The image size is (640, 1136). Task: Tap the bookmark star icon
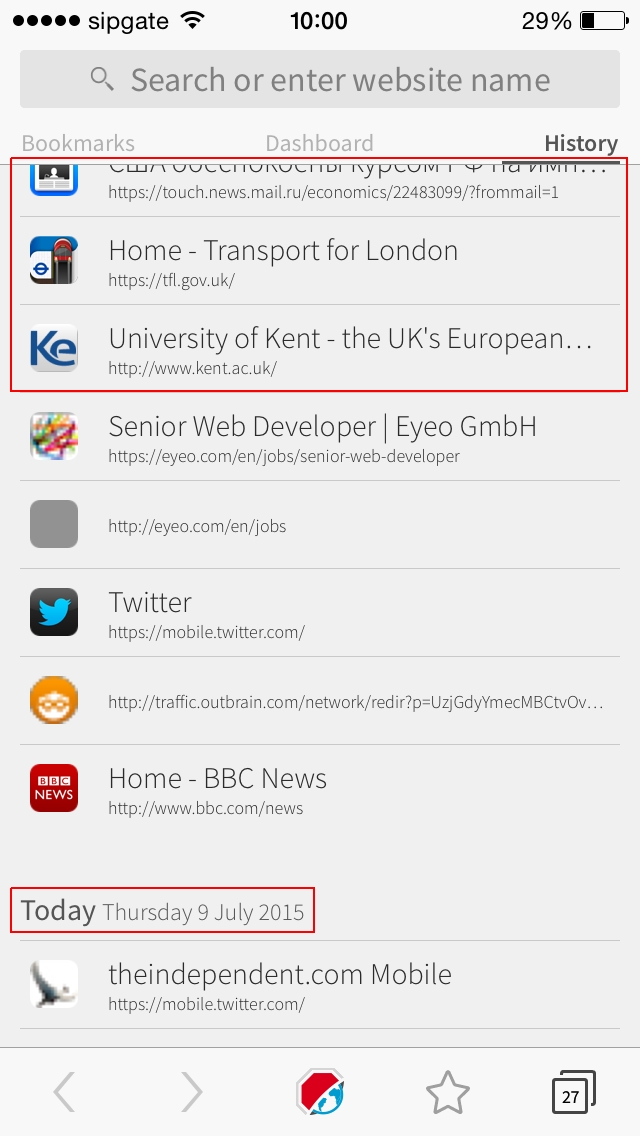coord(448,1093)
